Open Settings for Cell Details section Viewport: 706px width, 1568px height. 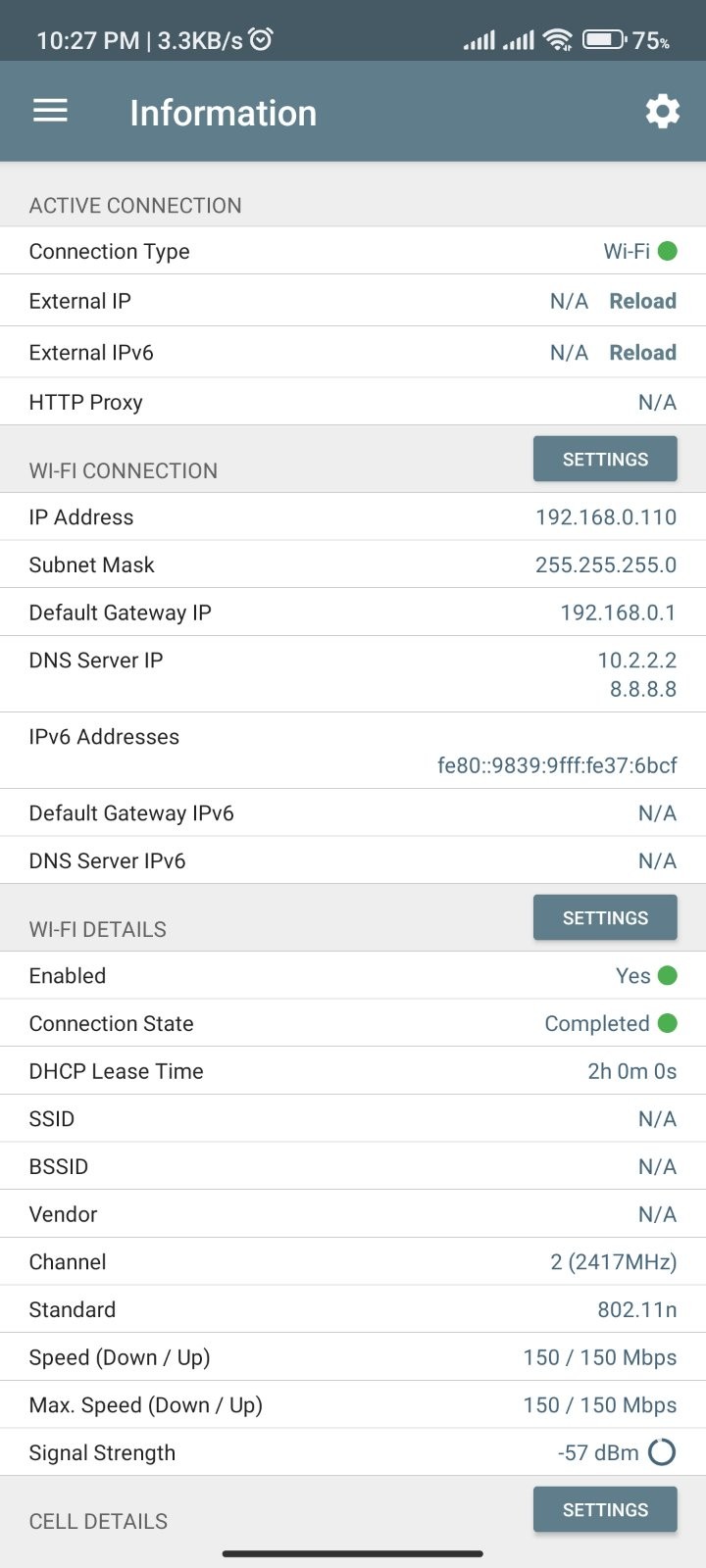tap(605, 1509)
